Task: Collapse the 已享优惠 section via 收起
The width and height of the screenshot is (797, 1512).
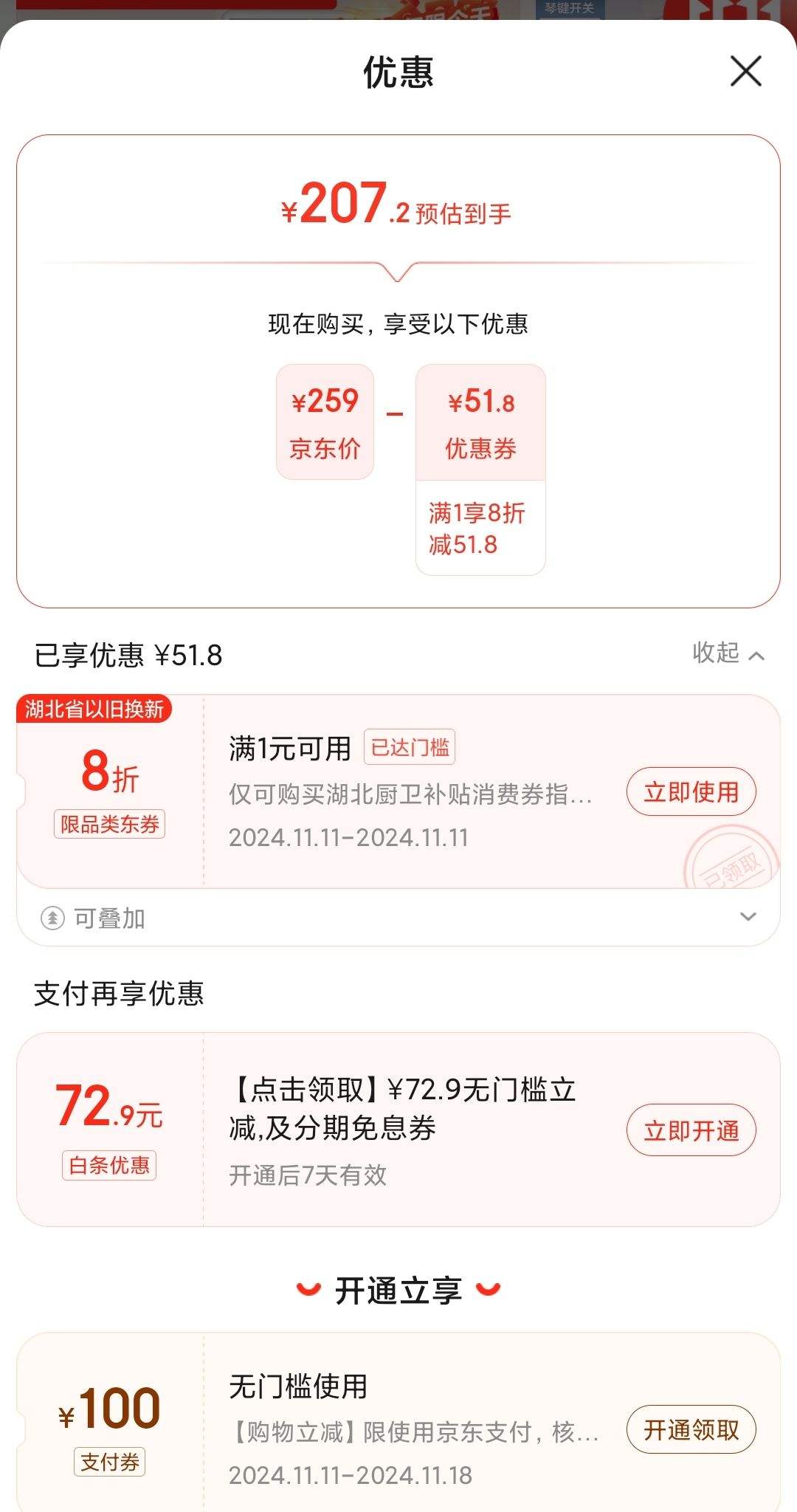Action: pyautogui.click(x=728, y=653)
